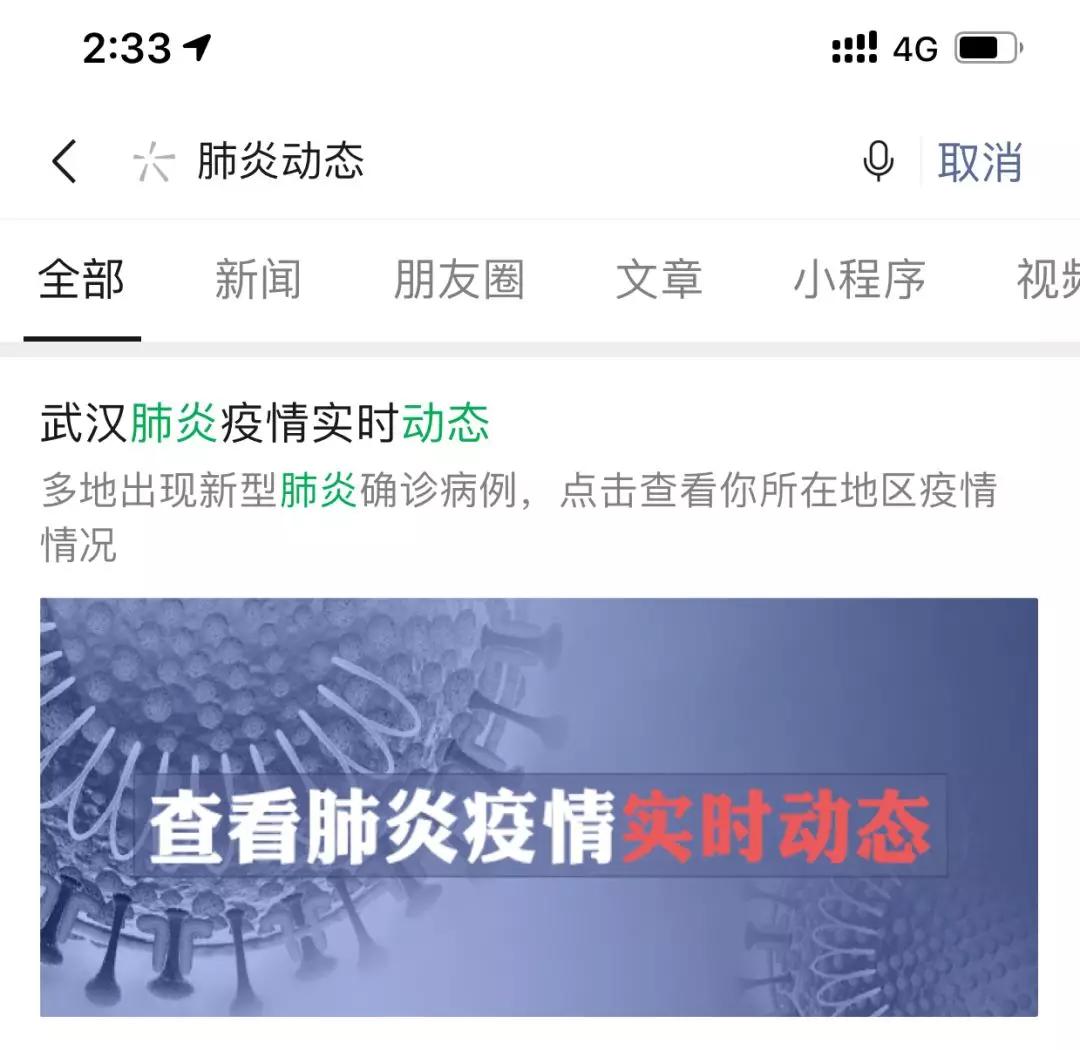Viewport: 1080px width, 1050px height.
Task: Open the 视频 tab
Action: point(1047,280)
